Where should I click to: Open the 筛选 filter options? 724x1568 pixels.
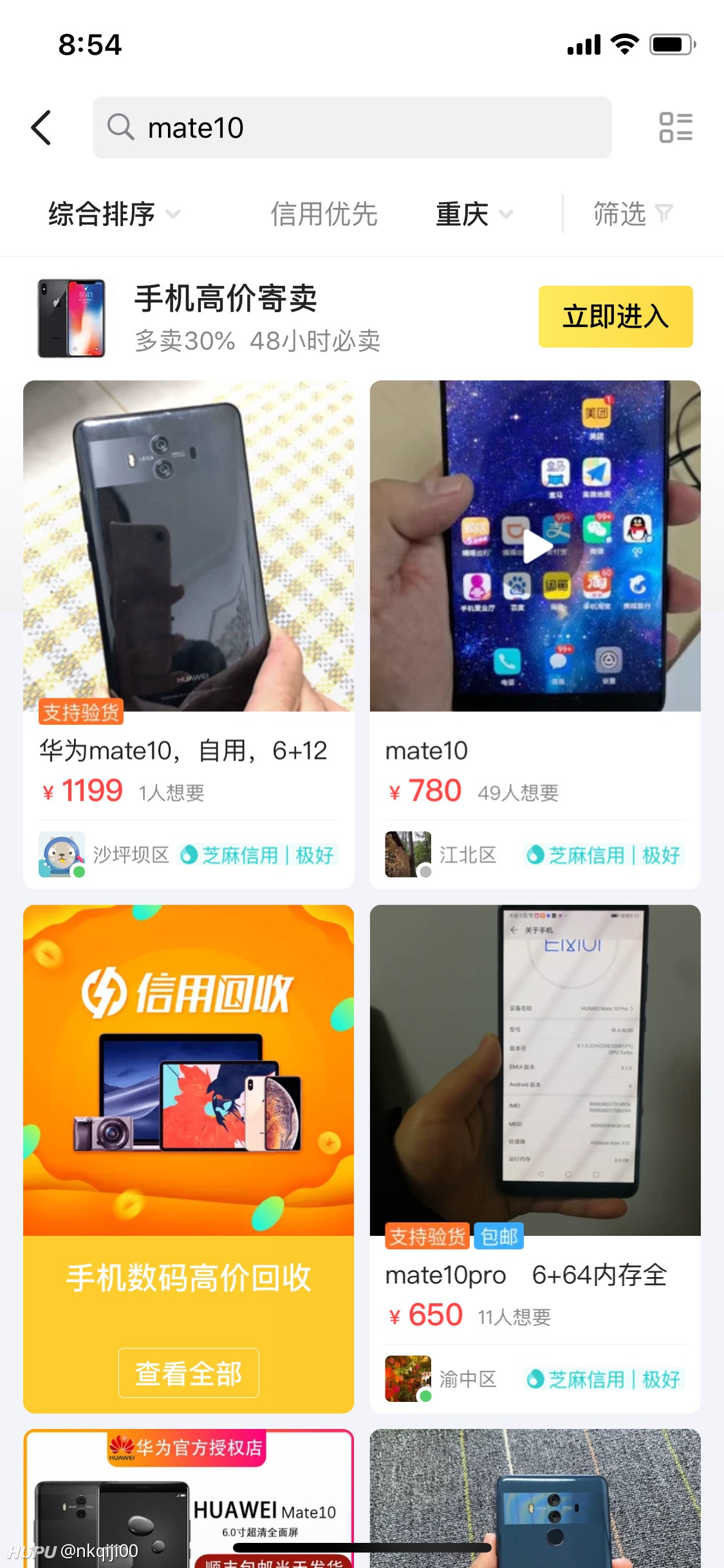pos(633,214)
